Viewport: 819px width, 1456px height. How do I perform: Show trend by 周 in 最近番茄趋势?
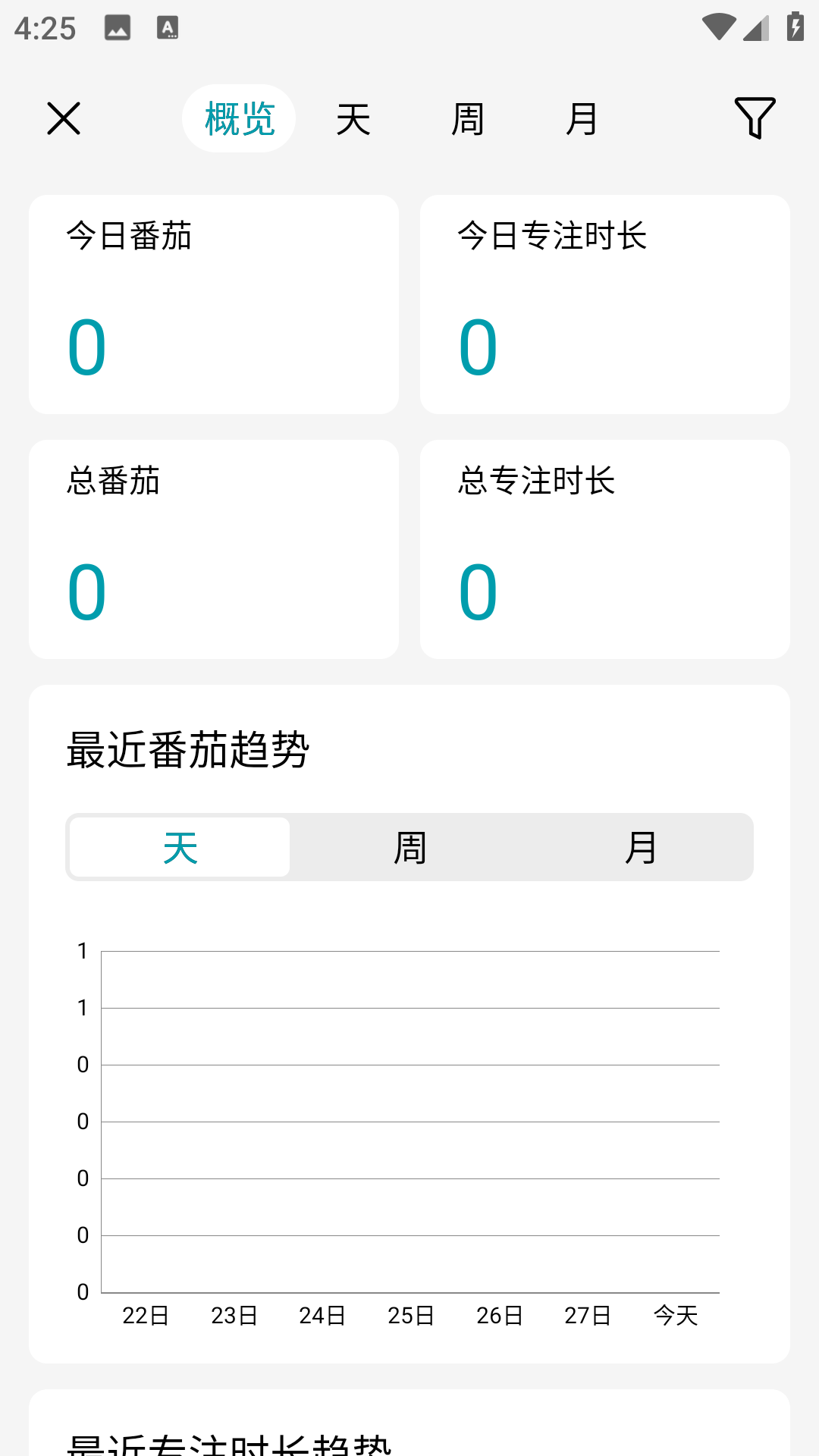pyautogui.click(x=409, y=847)
